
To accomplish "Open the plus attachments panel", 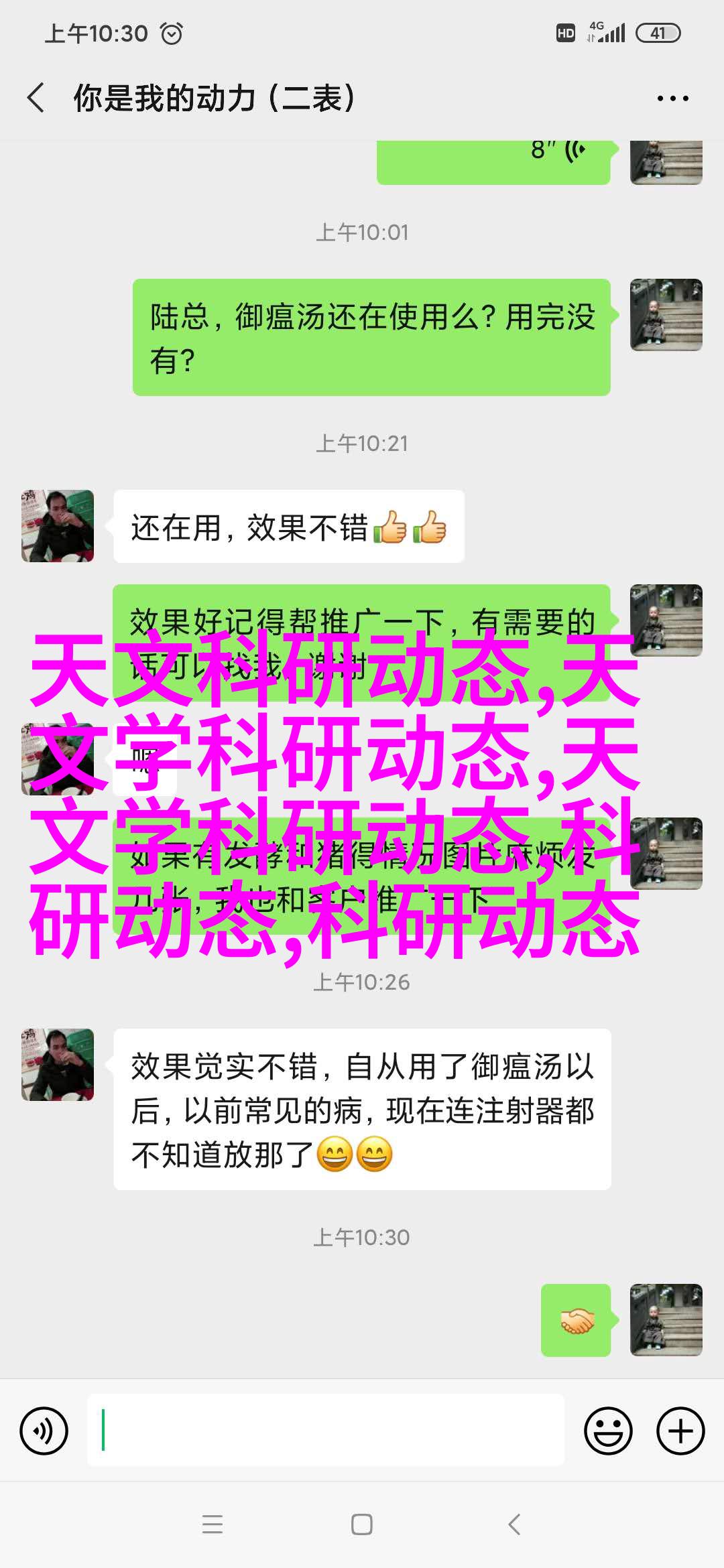I will [x=680, y=1431].
